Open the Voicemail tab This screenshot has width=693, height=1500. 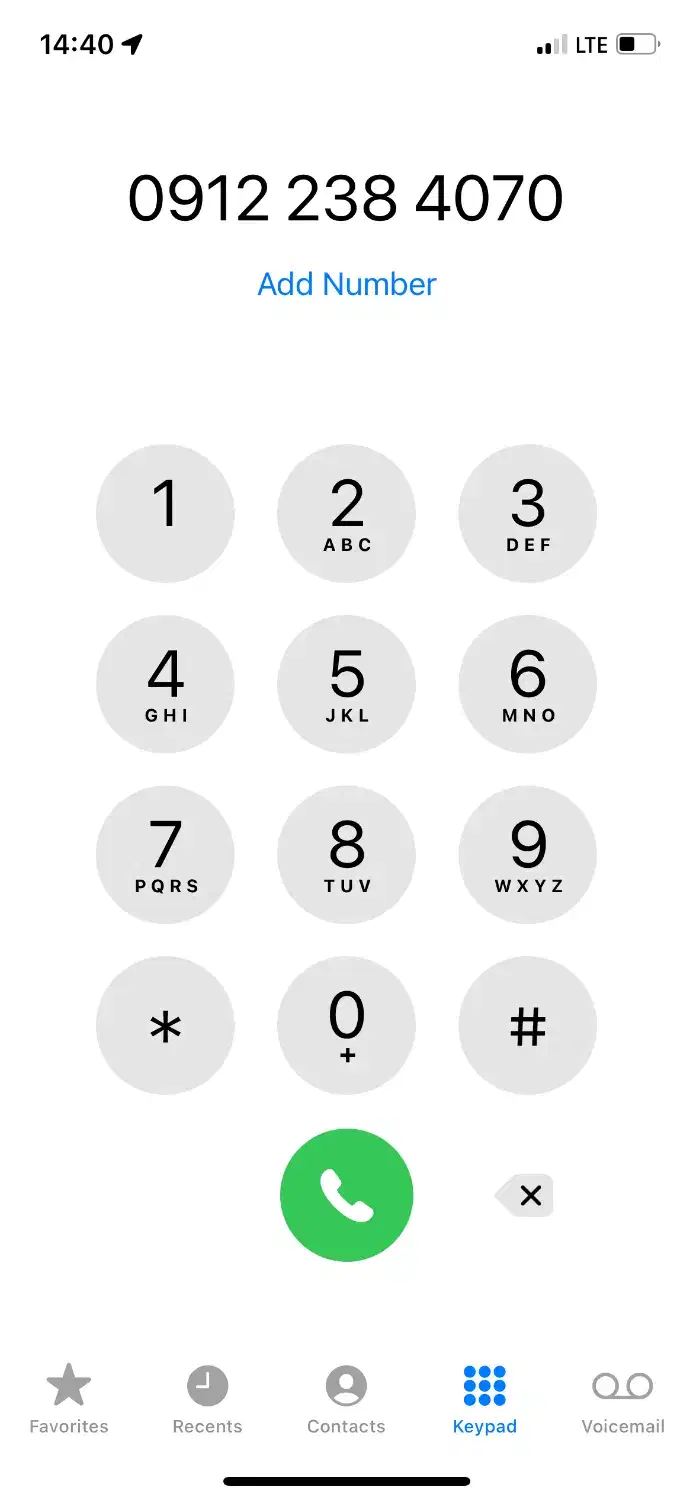(x=623, y=1399)
